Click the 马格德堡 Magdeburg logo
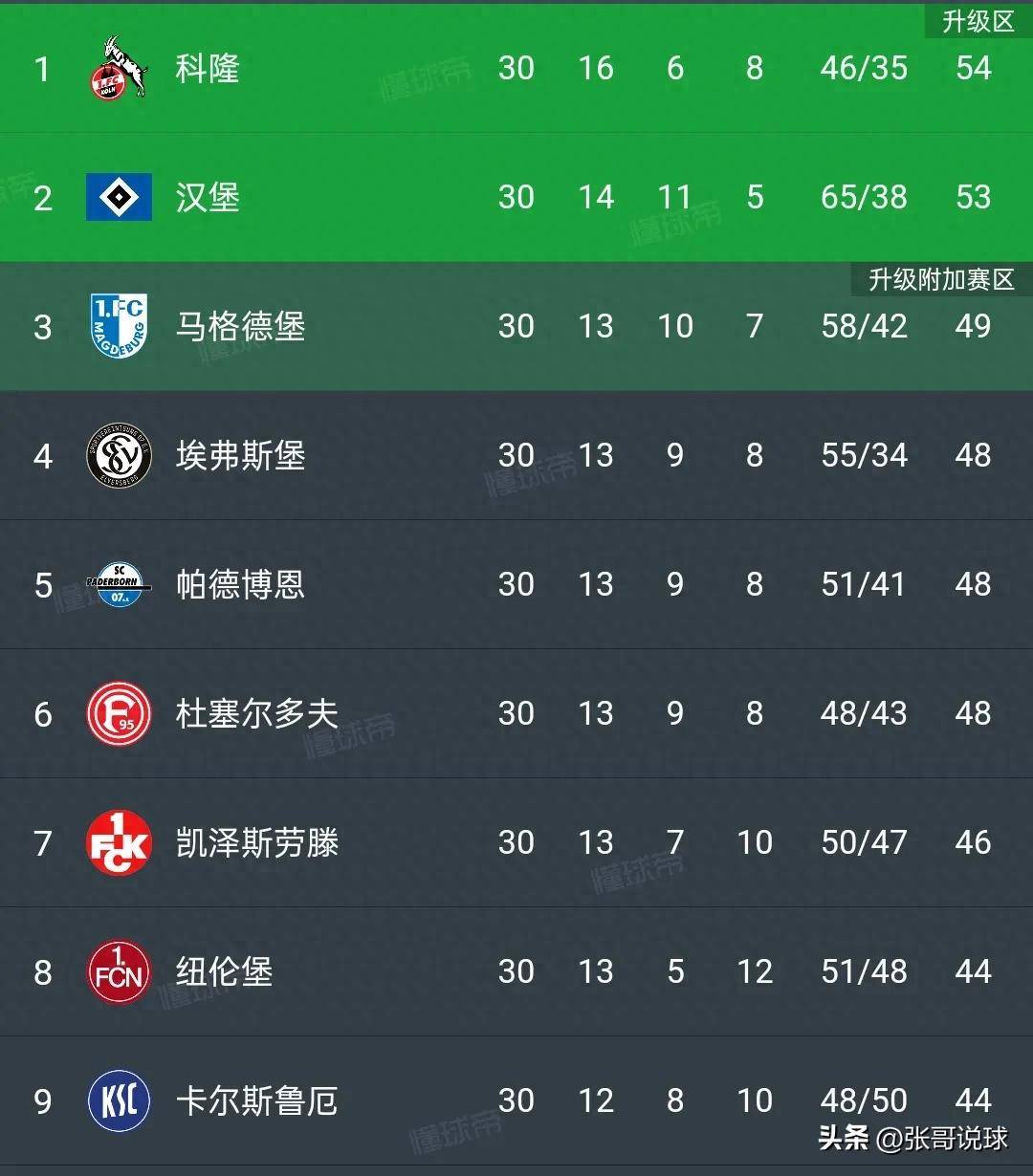This screenshot has width=1033, height=1176. click(x=119, y=326)
